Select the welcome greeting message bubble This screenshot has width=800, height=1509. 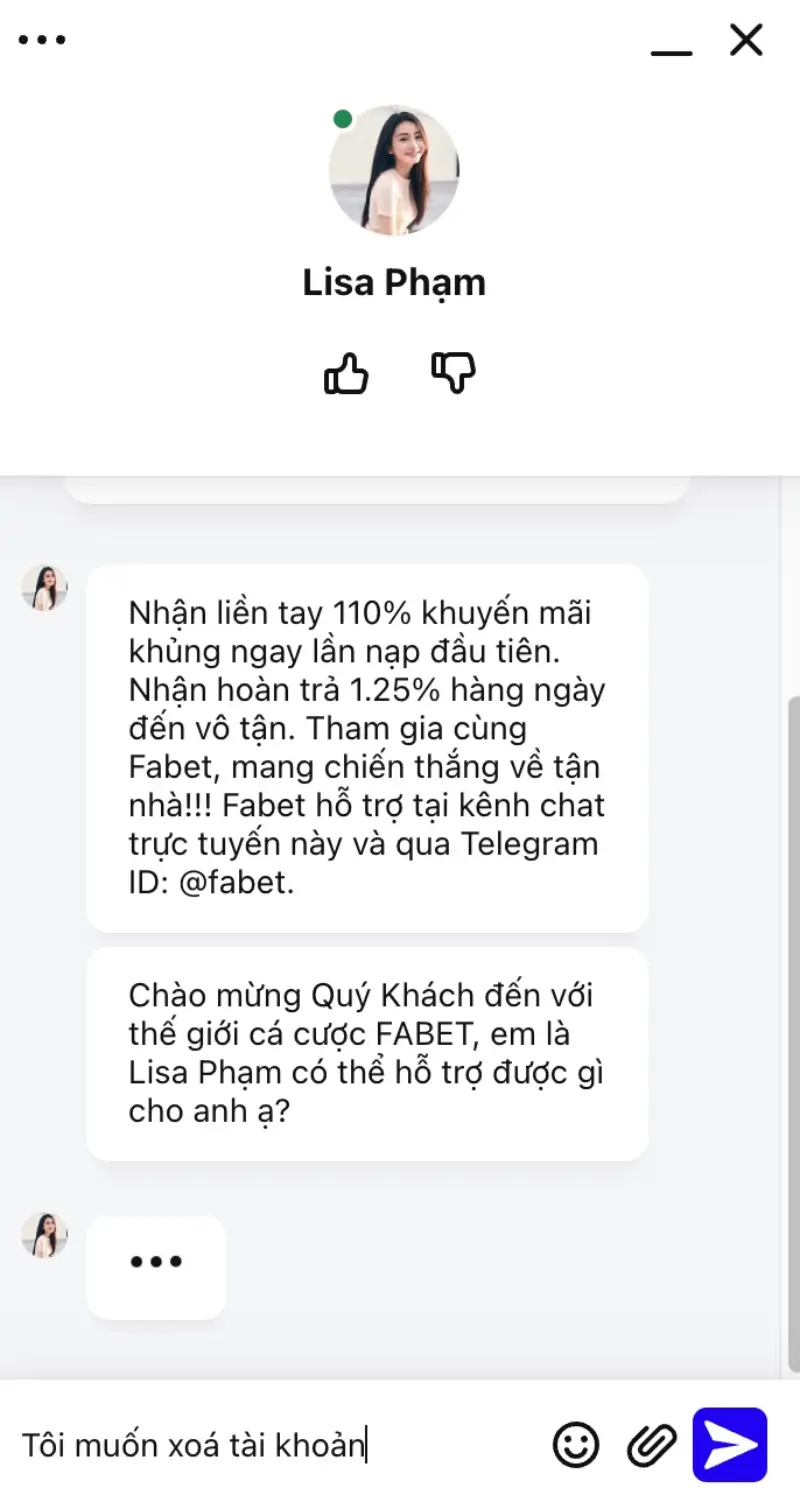coord(367,1051)
